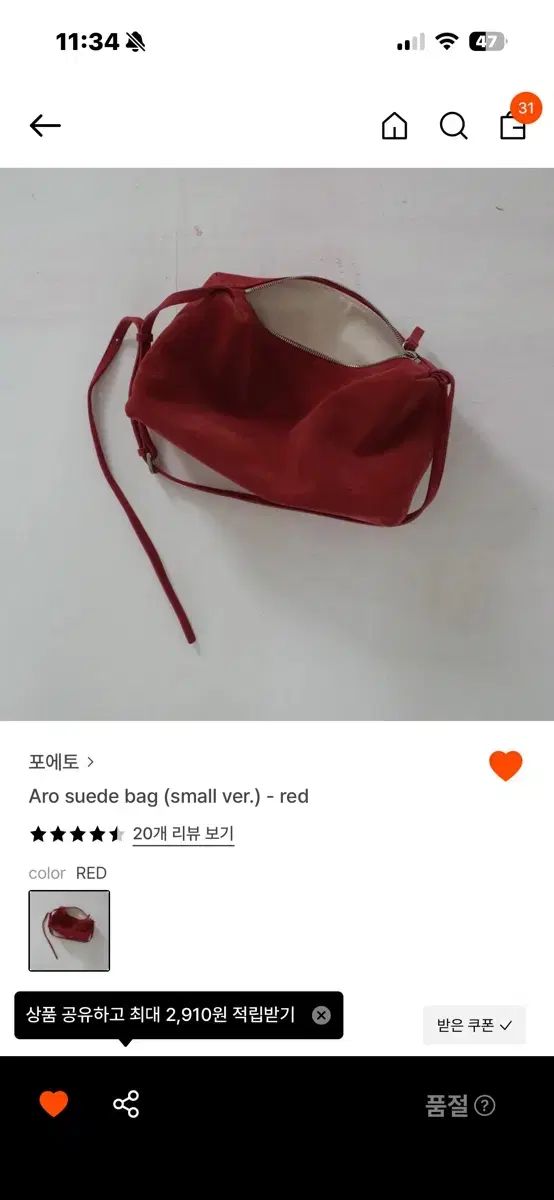Open the search icon
554x1200 pixels.
click(454, 126)
